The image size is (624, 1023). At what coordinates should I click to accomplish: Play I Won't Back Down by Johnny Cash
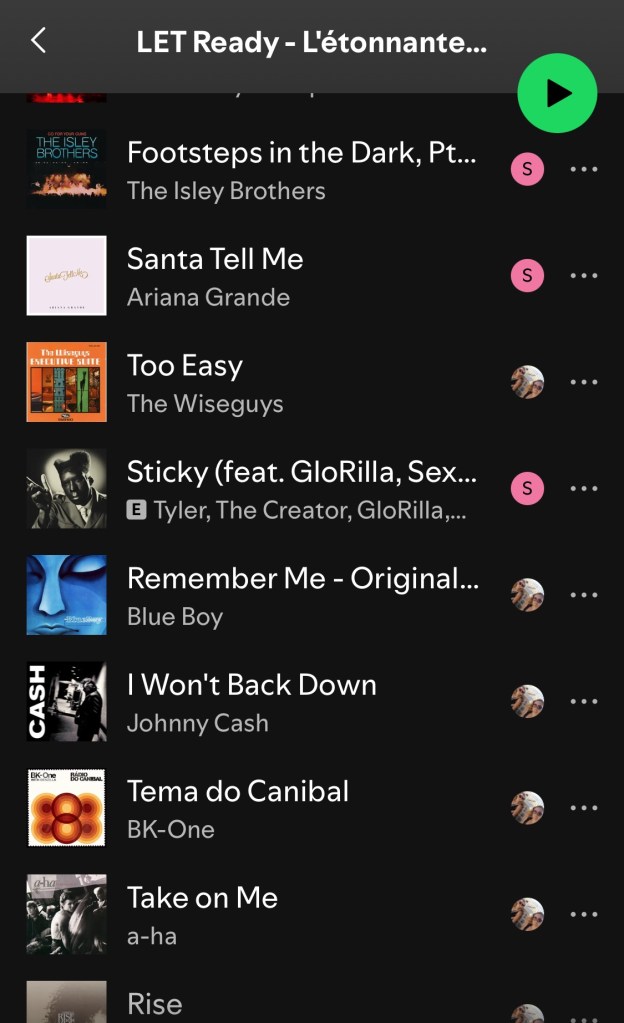[300, 702]
